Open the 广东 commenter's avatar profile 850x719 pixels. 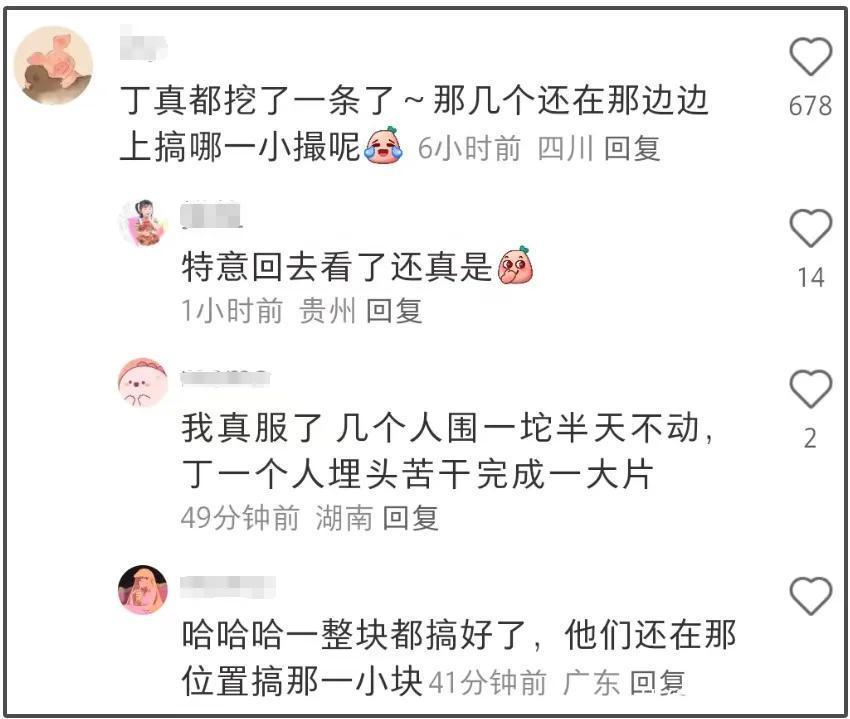[x=143, y=589]
